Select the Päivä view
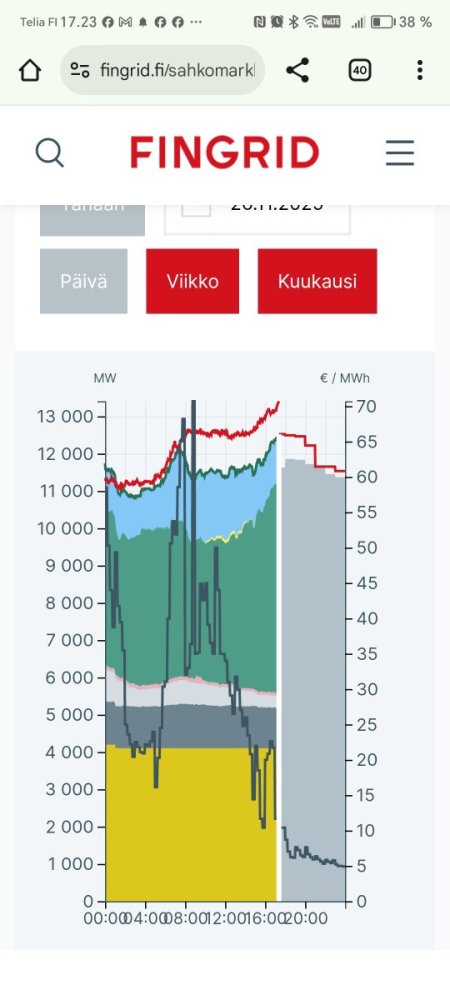Viewport: 450px width, 1000px height. 83,281
